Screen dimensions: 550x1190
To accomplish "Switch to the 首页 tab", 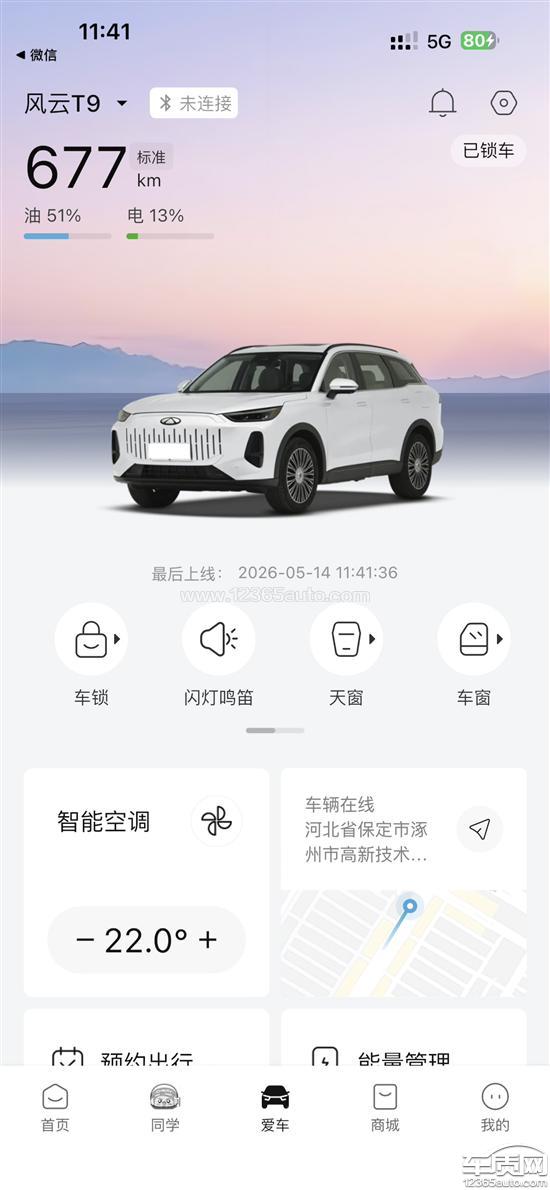I will (x=55, y=1108).
